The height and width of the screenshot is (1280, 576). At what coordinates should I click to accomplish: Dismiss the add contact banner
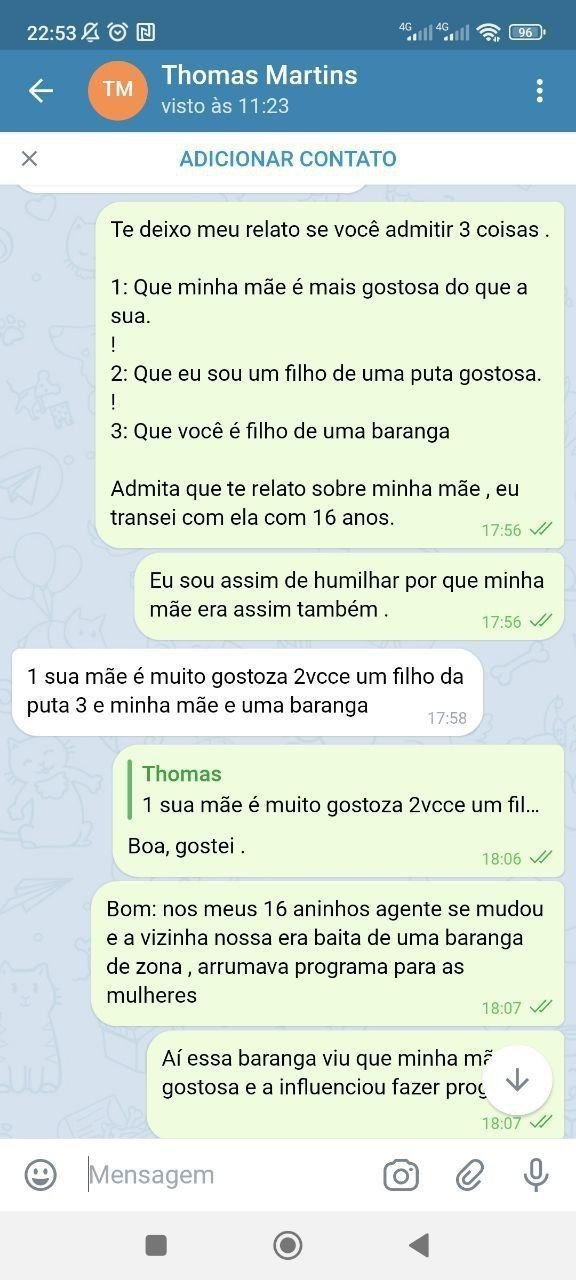tap(29, 158)
